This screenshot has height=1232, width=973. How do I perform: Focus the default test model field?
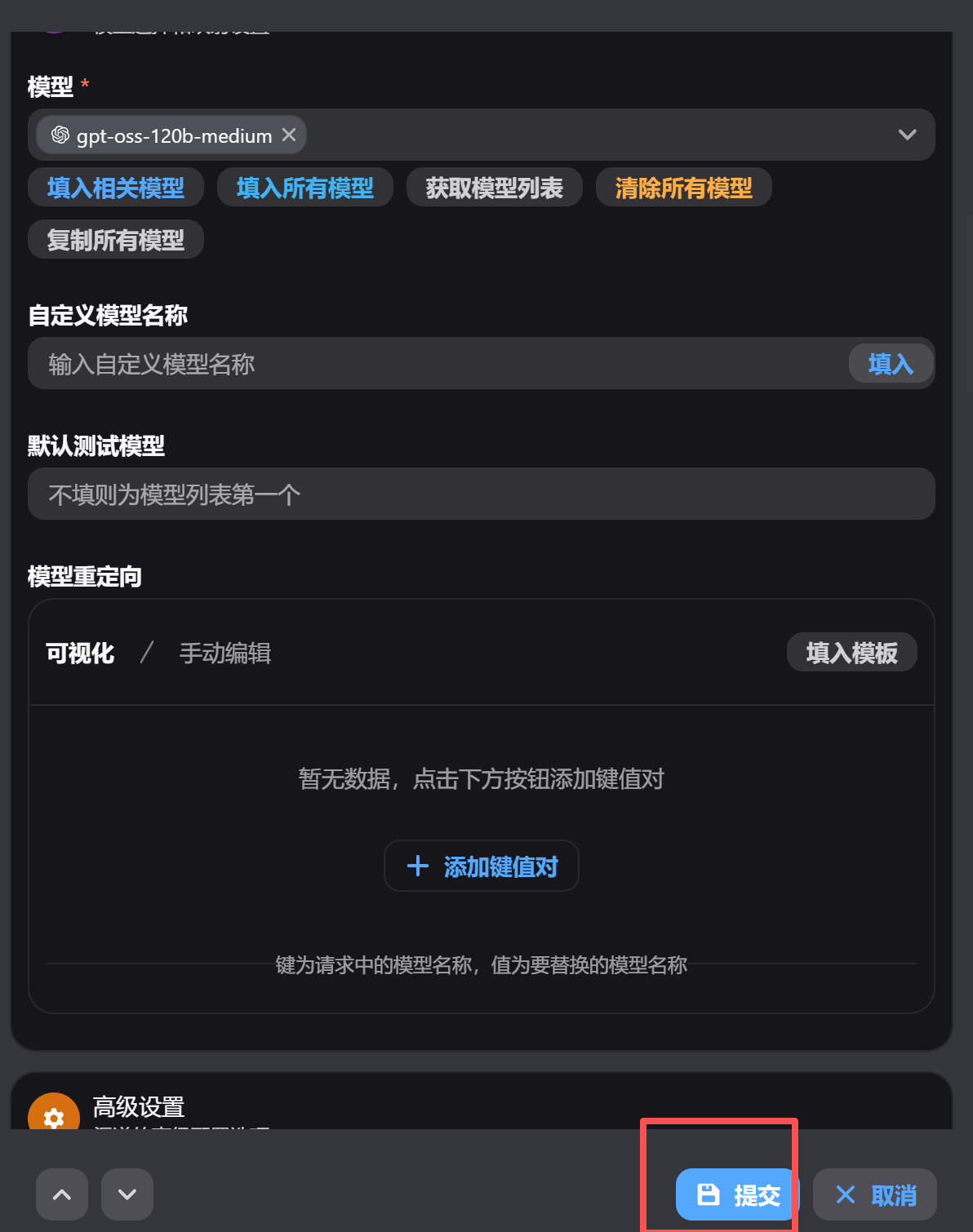[x=481, y=494]
